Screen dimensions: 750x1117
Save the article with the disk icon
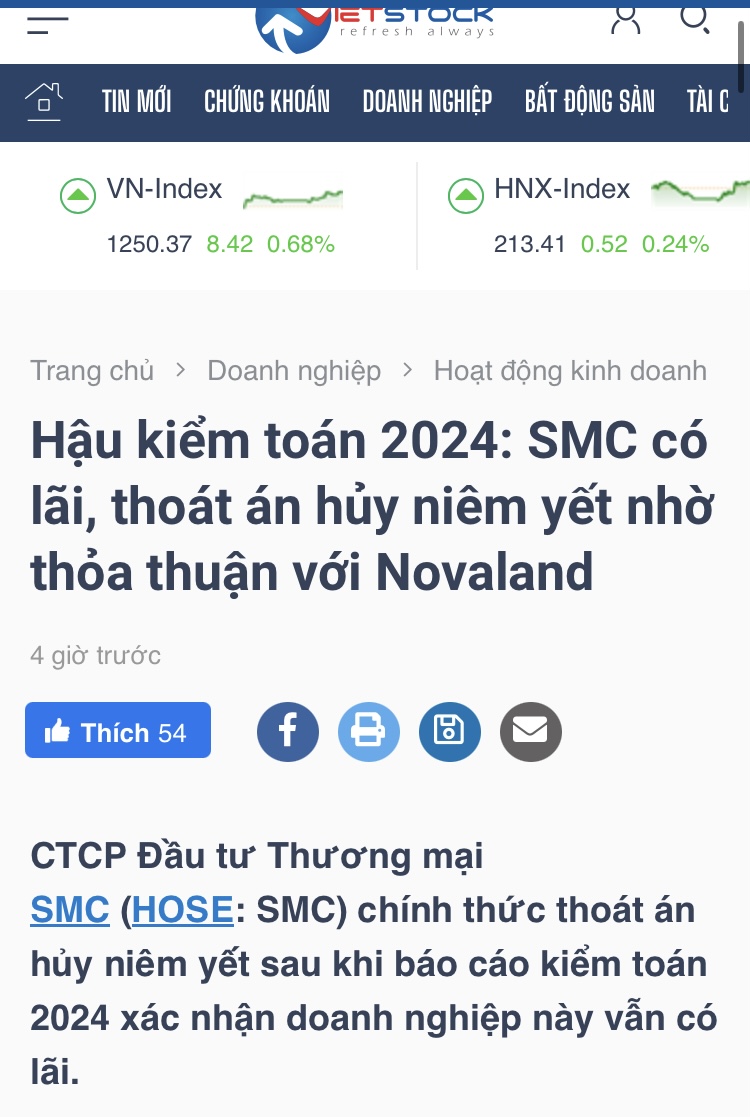pyautogui.click(x=450, y=732)
